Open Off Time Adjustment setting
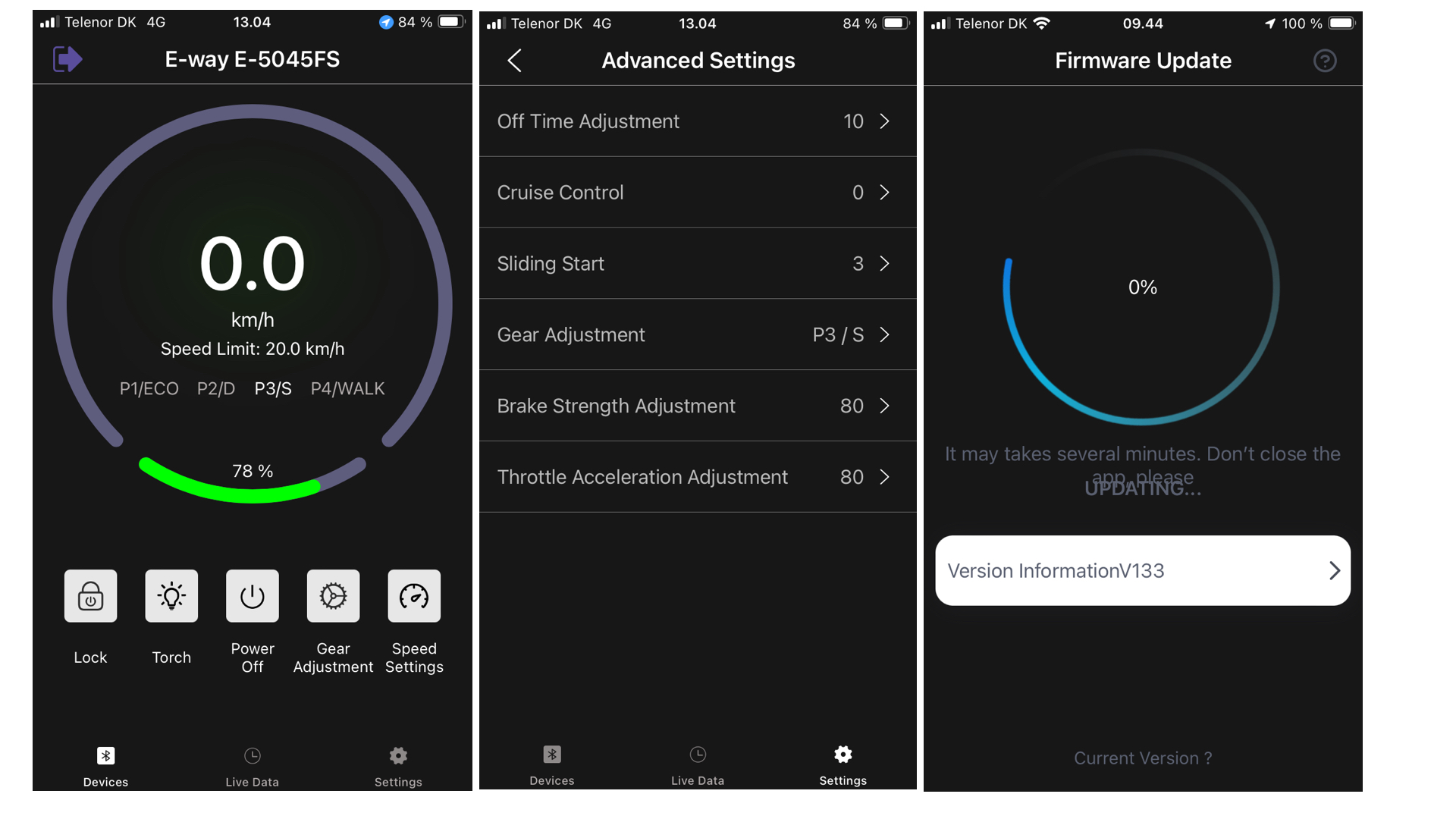Viewport: 1456px width, 819px height. 697,121
